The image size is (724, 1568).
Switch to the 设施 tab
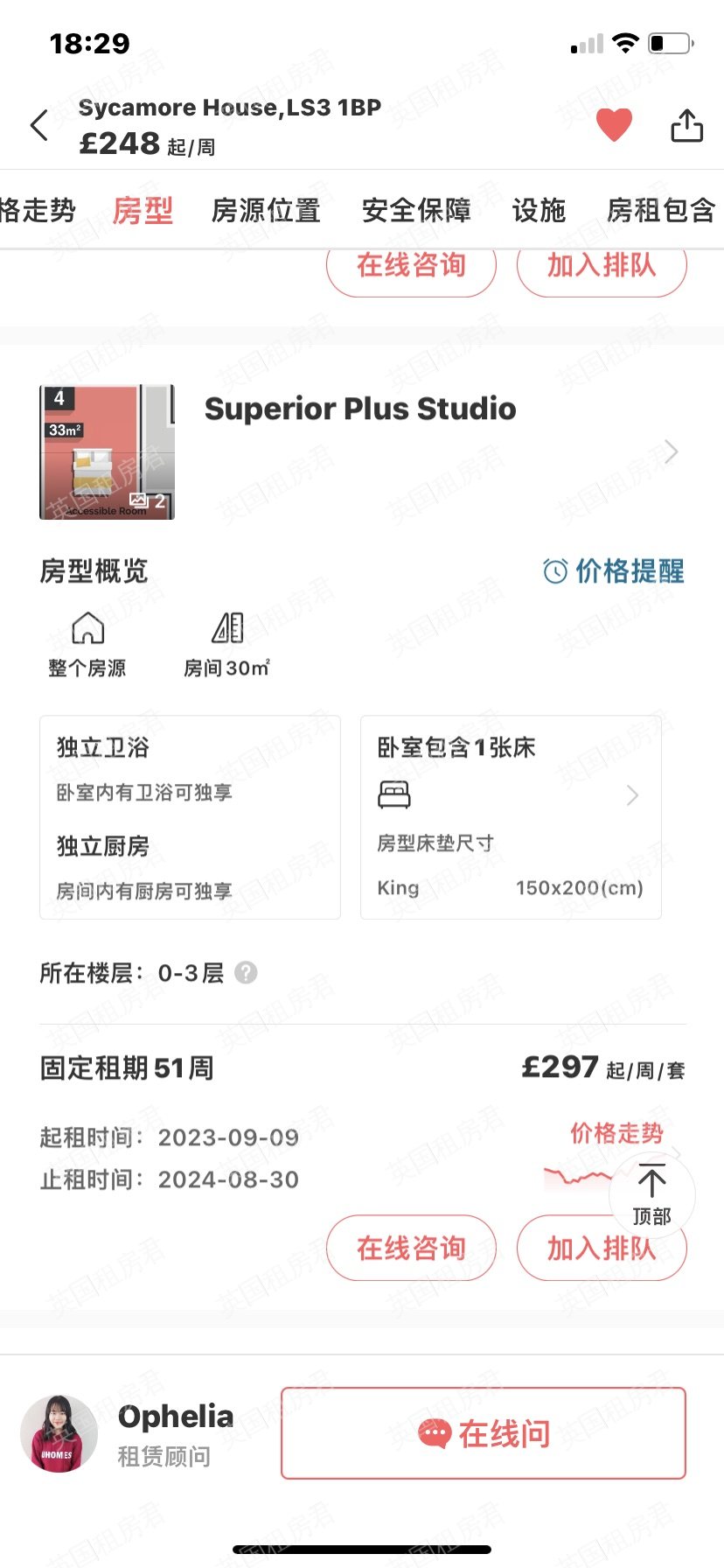click(x=539, y=211)
